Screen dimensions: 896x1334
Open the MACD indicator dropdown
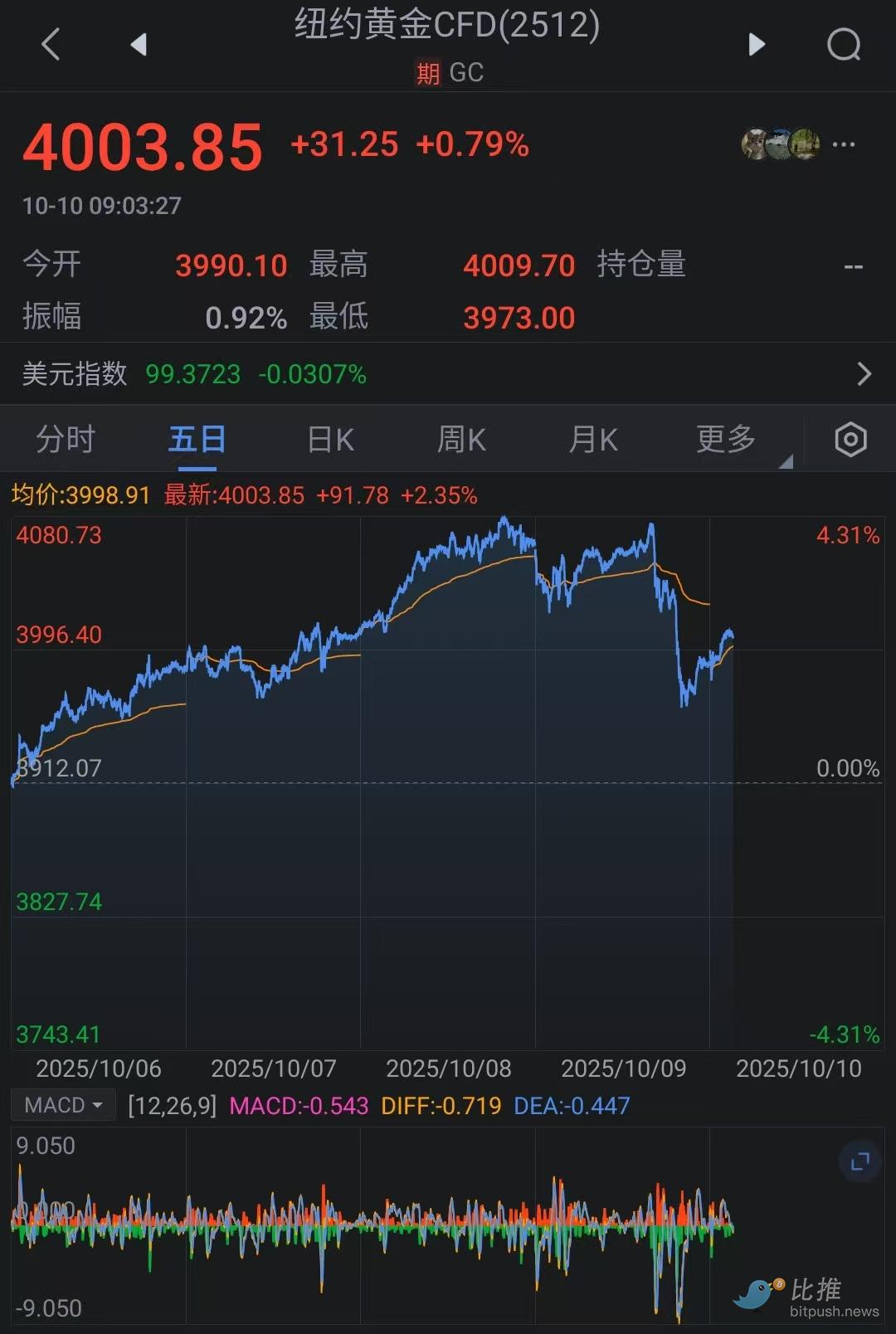[x=64, y=1106]
